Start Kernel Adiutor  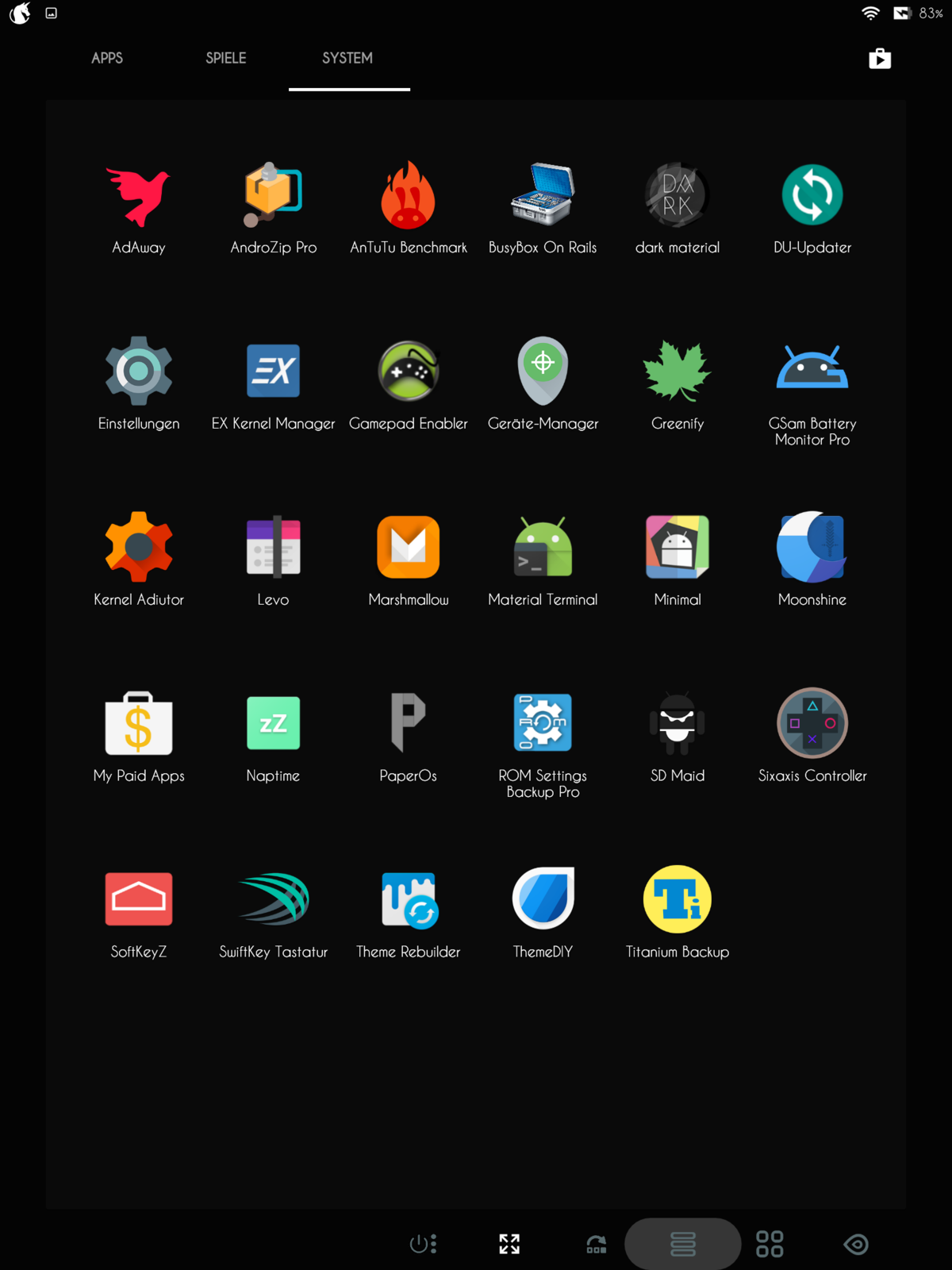pos(139,548)
